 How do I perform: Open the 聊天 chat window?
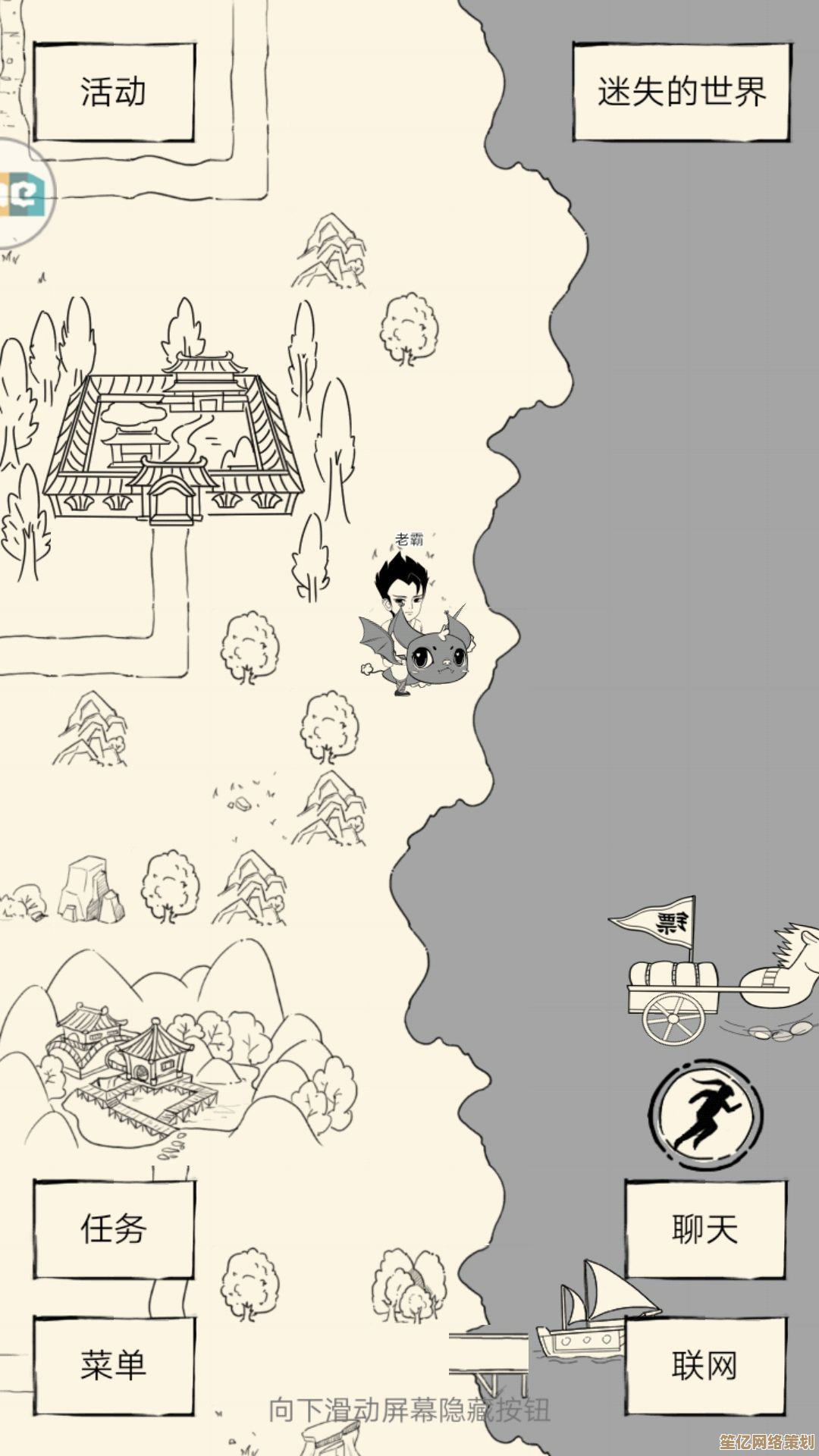coord(704,1229)
